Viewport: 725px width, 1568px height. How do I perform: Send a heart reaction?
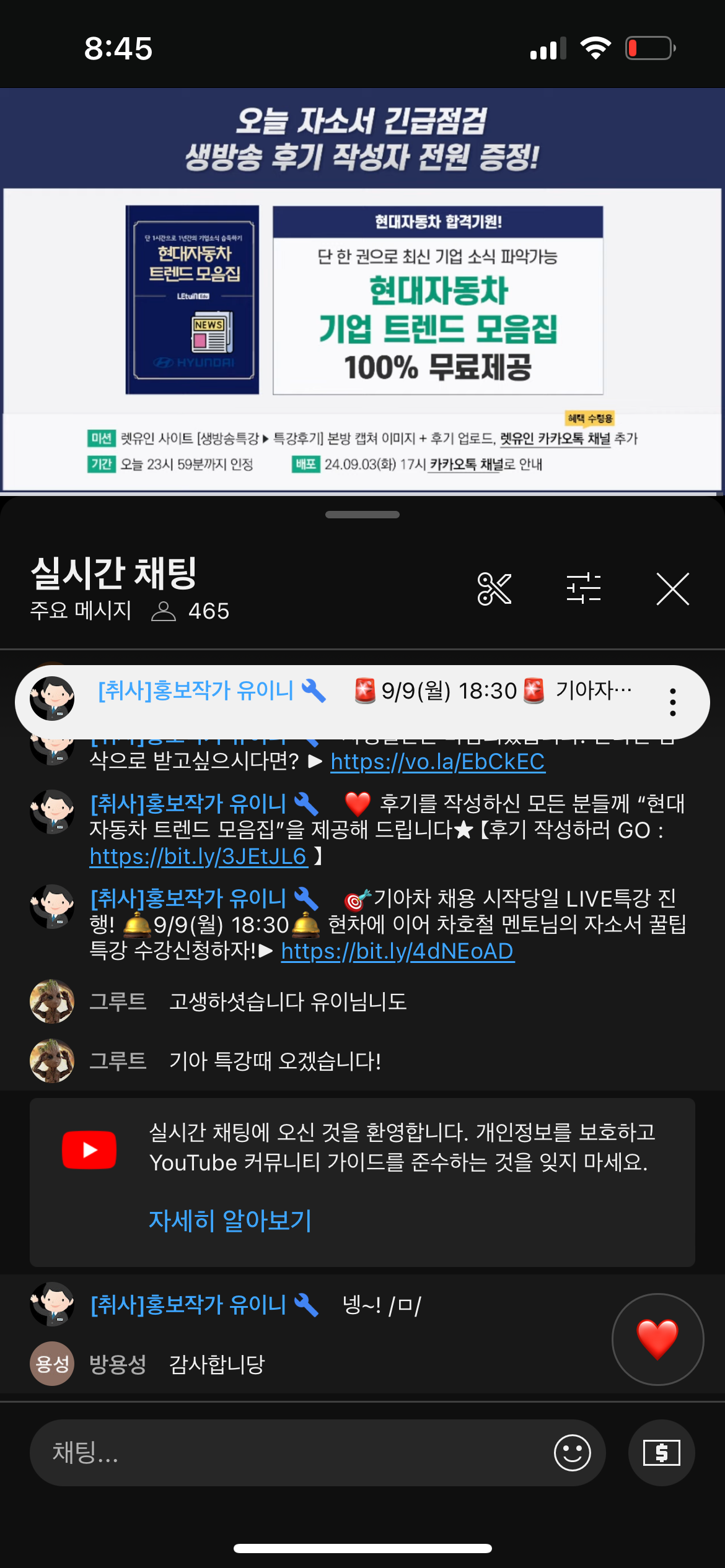[657, 1339]
